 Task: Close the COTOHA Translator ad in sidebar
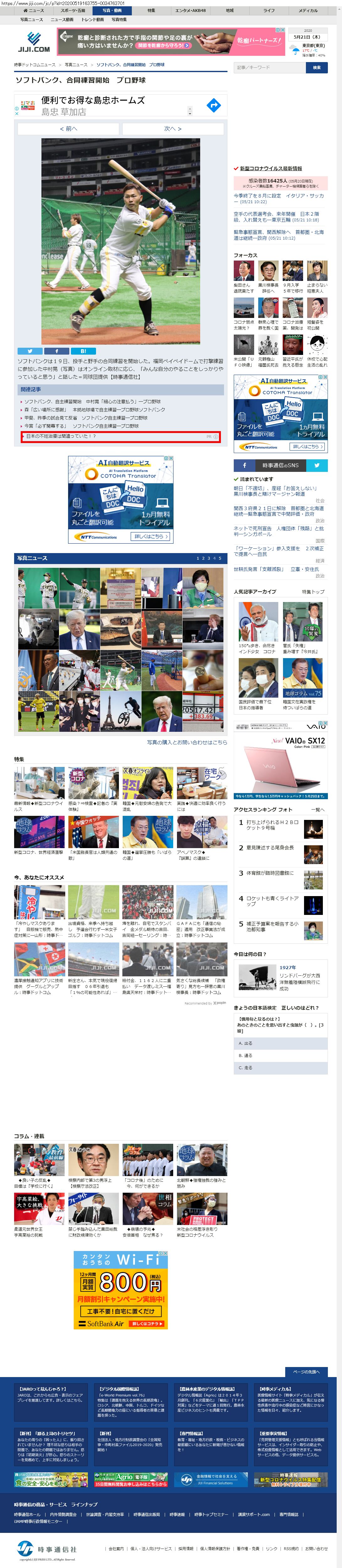(x=326, y=377)
